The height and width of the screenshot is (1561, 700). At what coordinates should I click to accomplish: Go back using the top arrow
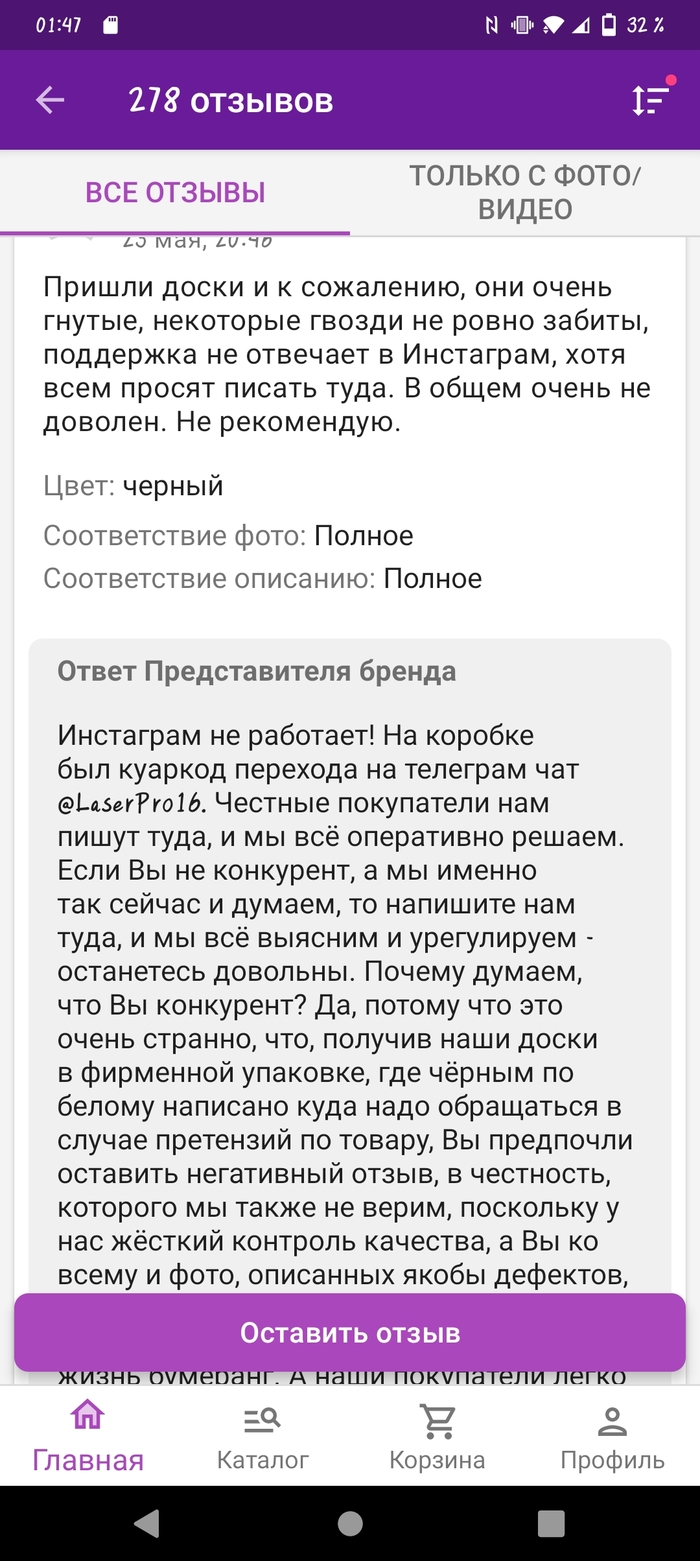[50, 100]
